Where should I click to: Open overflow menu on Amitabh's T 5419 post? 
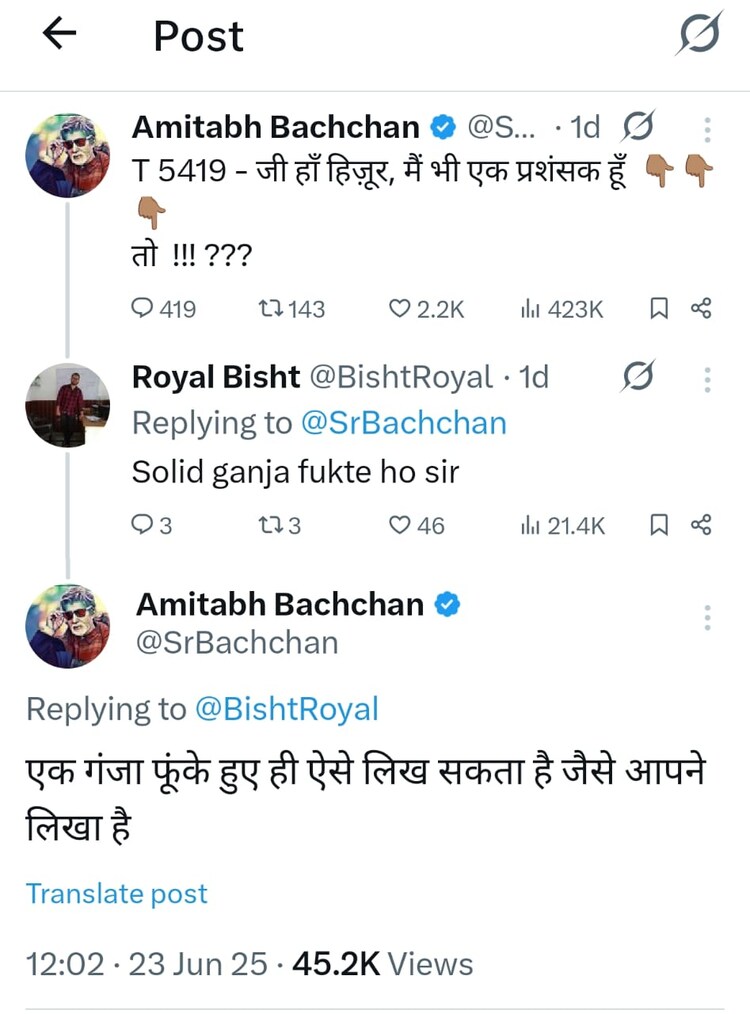tap(707, 129)
